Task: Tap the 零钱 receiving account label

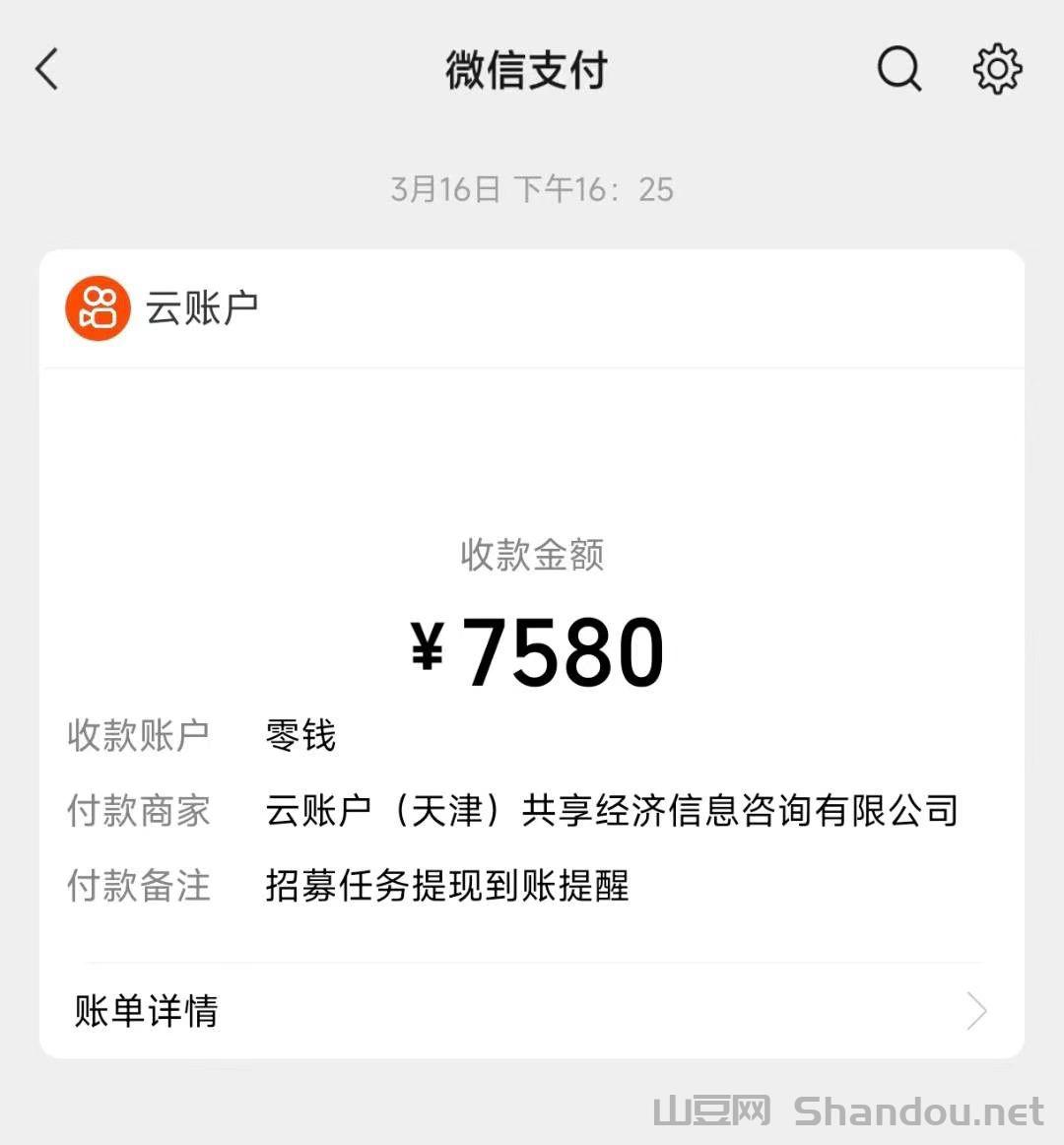Action: click(299, 734)
